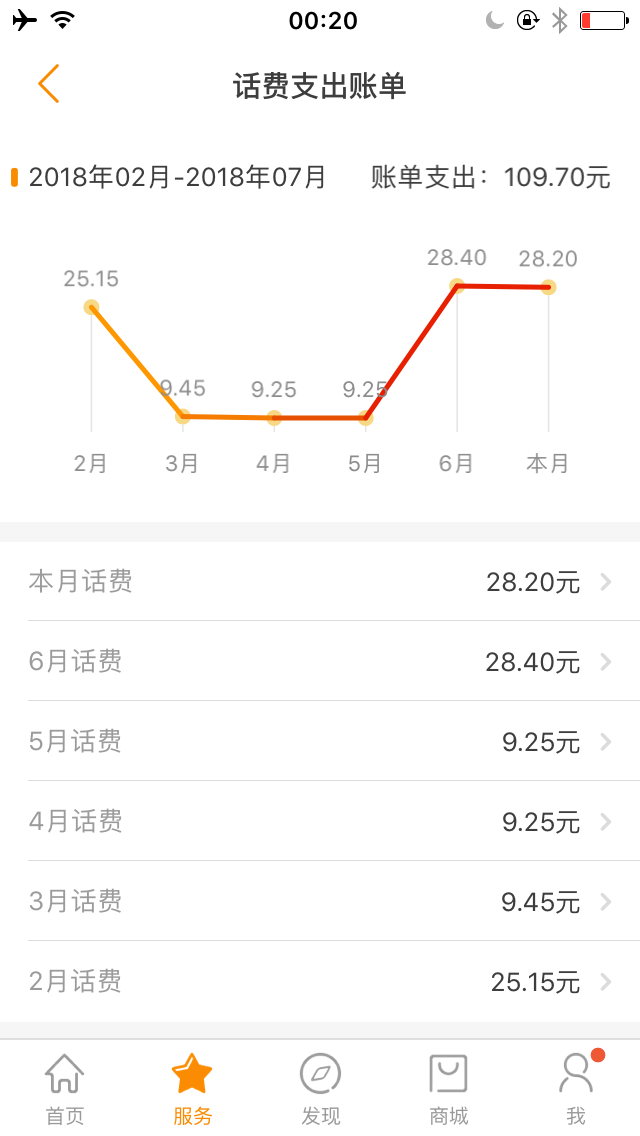This screenshot has height=1136, width=640.
Task: Go back using the orange arrow
Action: (49, 84)
